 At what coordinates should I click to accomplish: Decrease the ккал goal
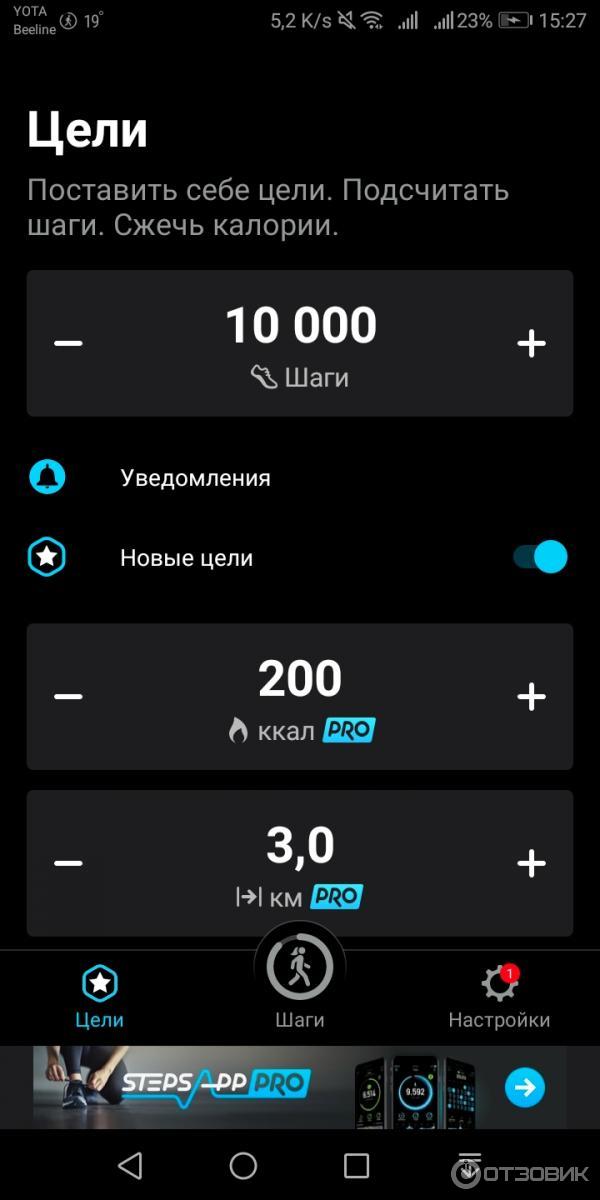68,696
